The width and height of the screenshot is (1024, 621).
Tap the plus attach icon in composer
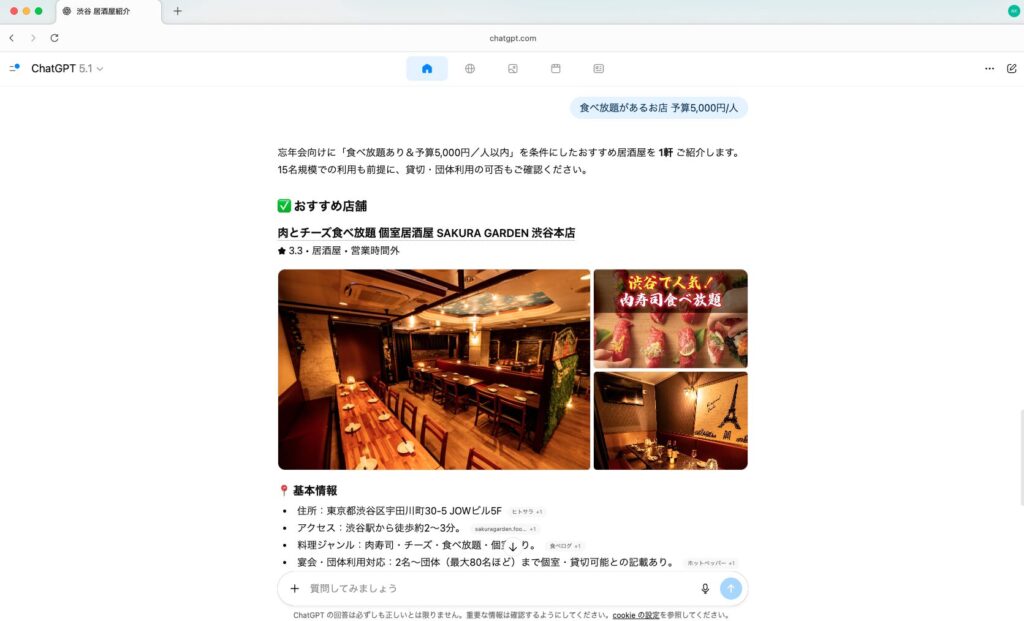pos(294,589)
